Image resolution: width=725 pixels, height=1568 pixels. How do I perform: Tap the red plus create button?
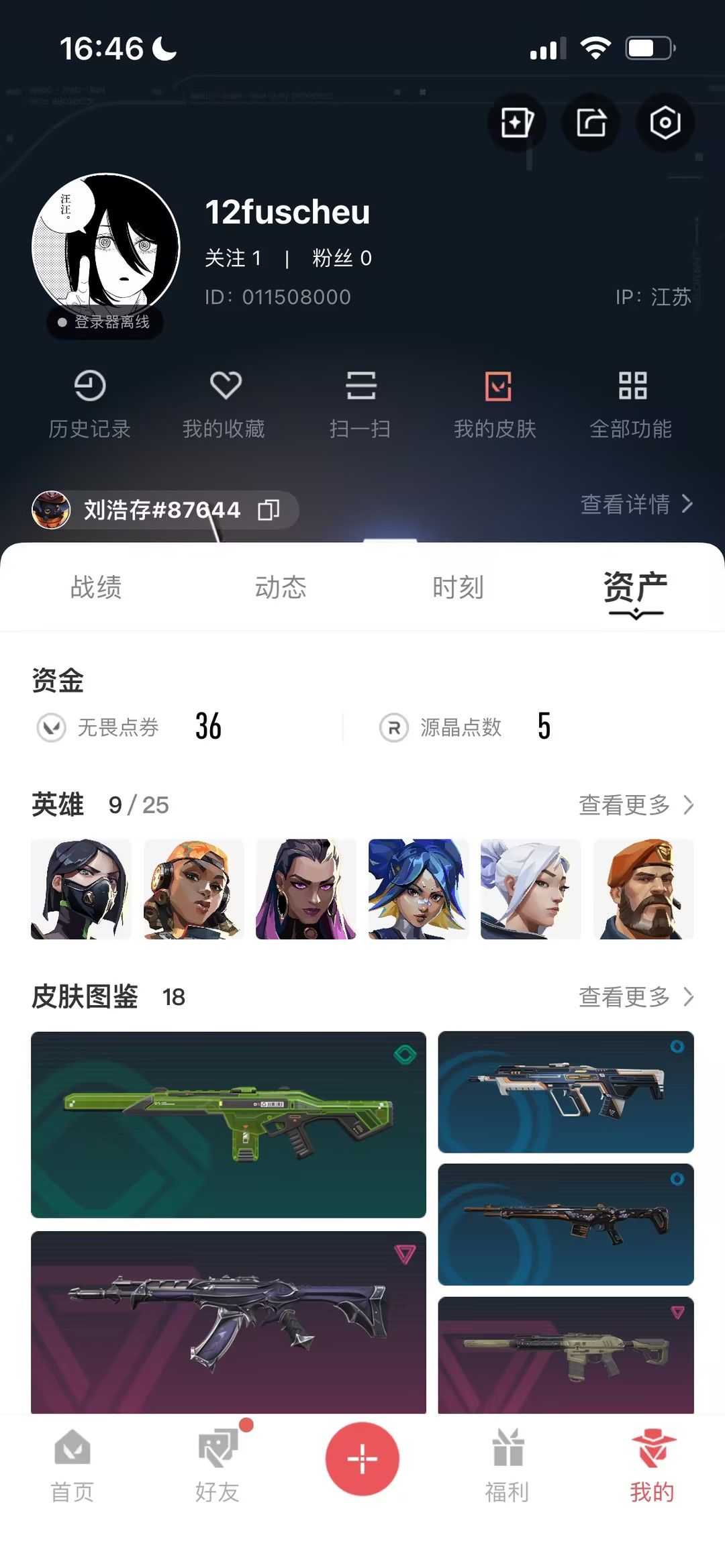[x=362, y=1459]
